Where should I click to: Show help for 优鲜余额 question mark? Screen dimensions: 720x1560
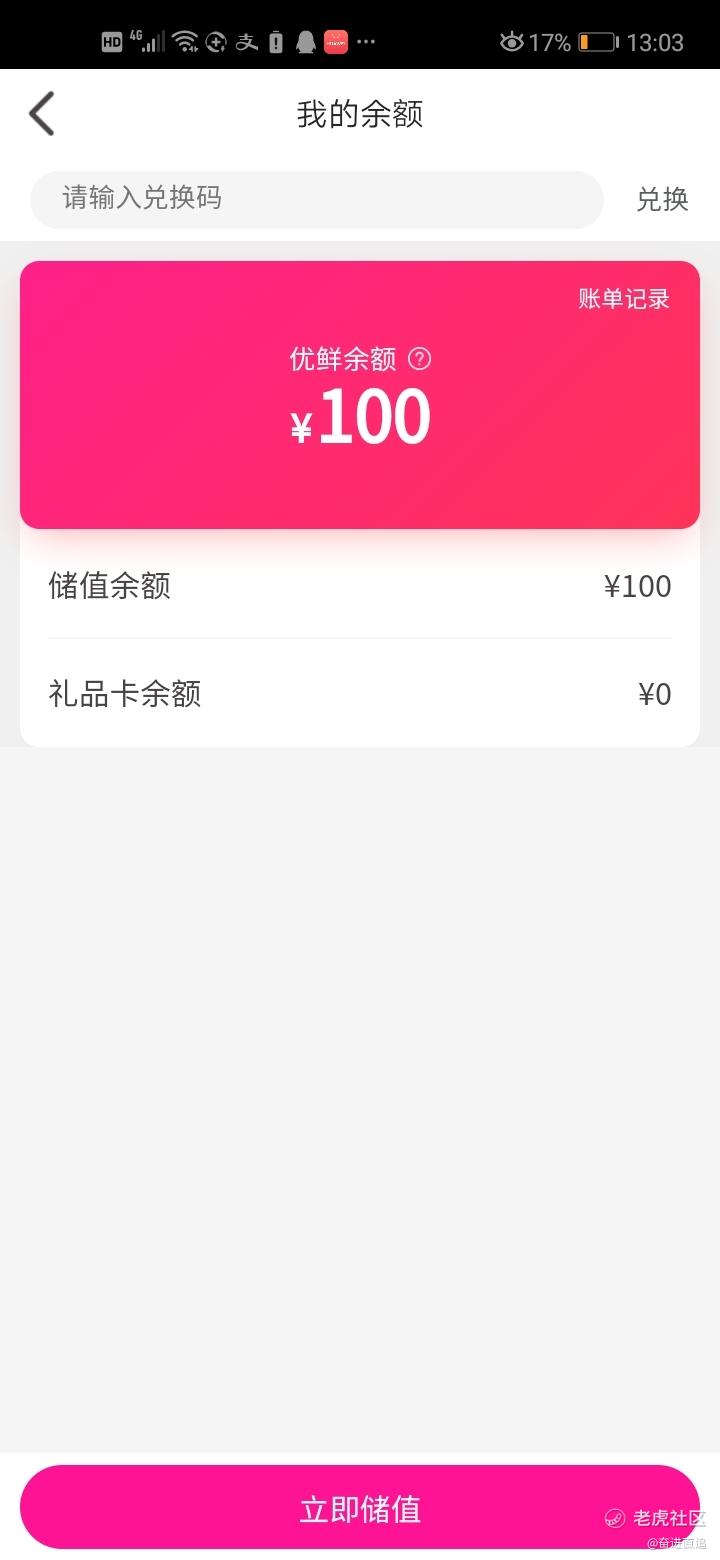click(x=420, y=358)
